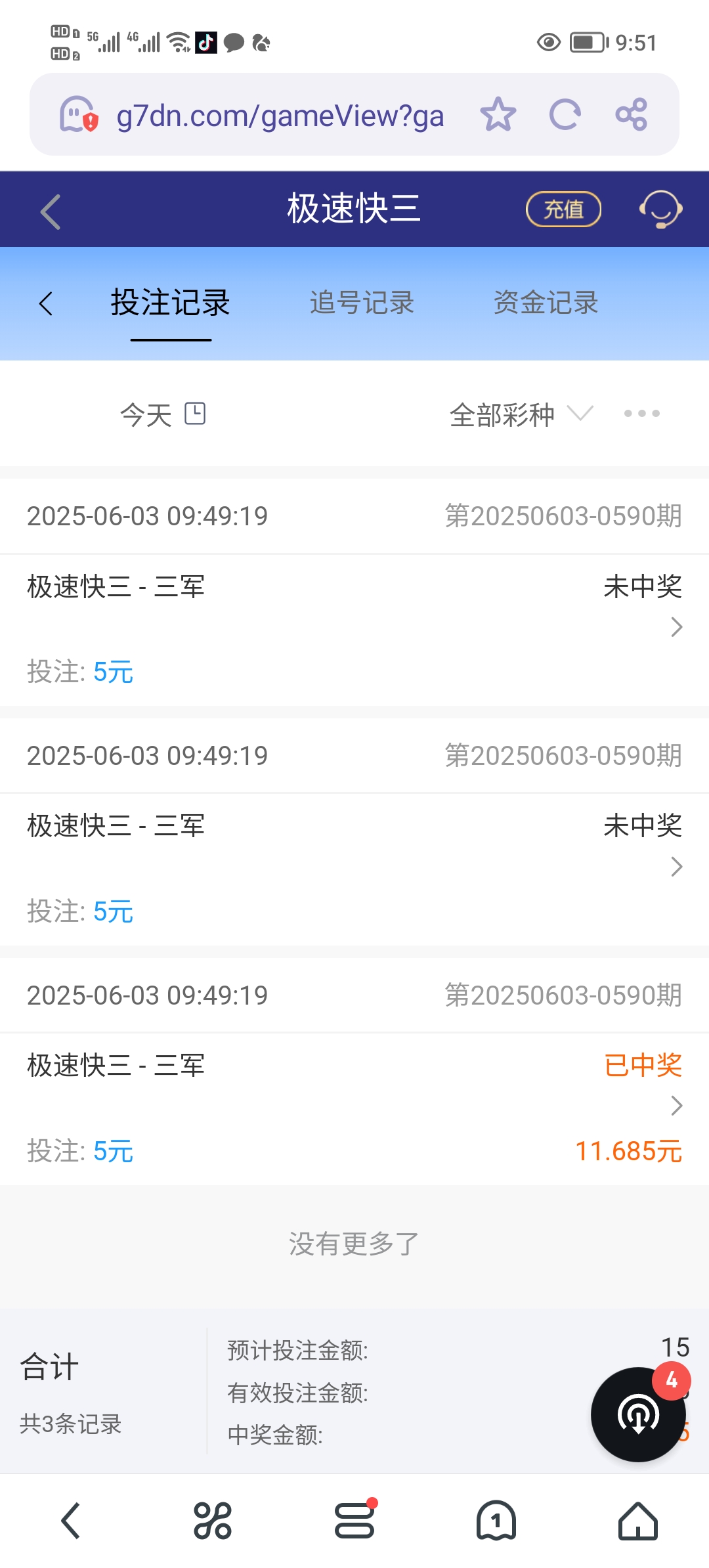Switch to the 资金记录 tab
The width and height of the screenshot is (709, 1568).
coord(546,303)
